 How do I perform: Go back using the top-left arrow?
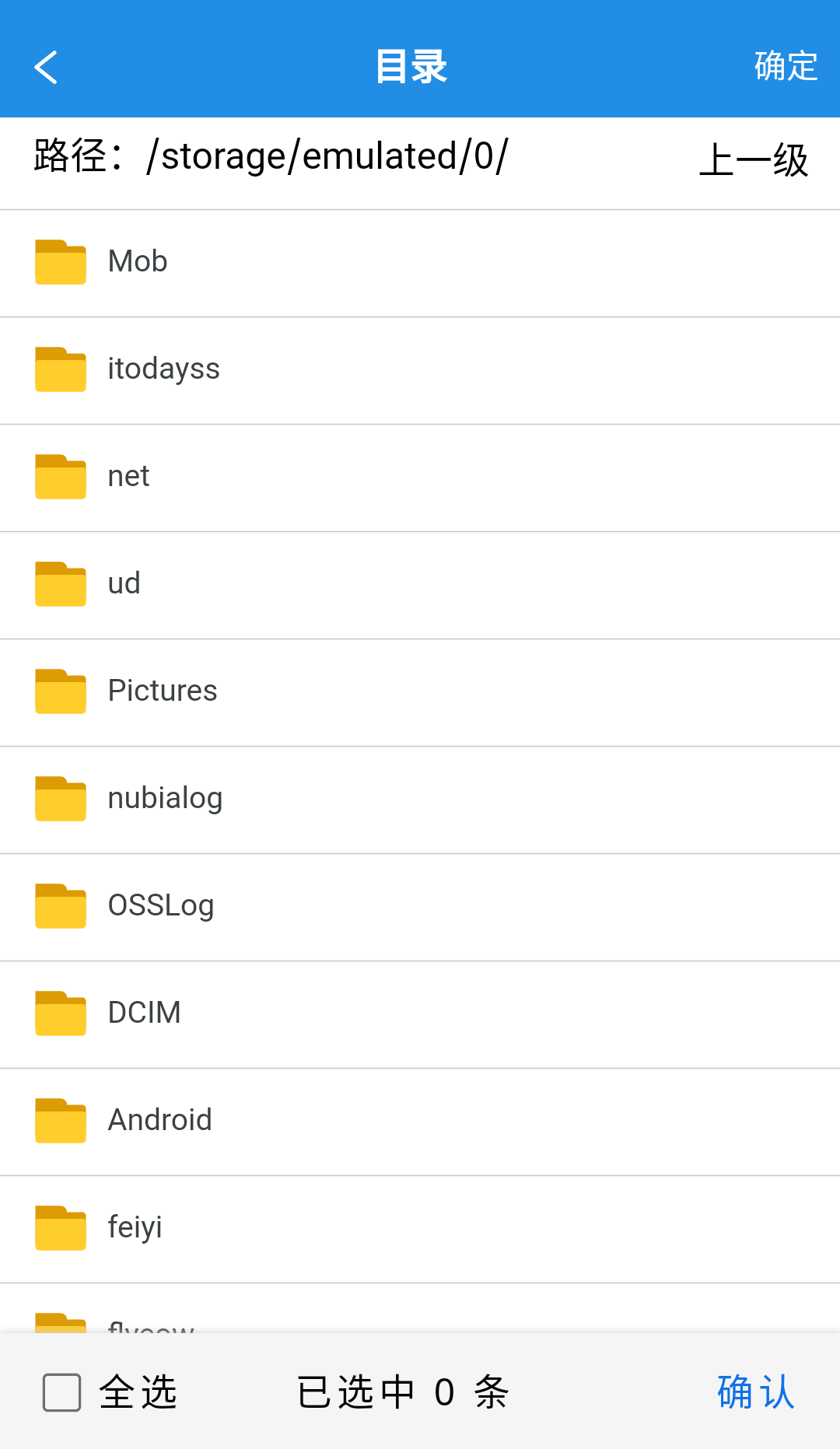pyautogui.click(x=46, y=67)
